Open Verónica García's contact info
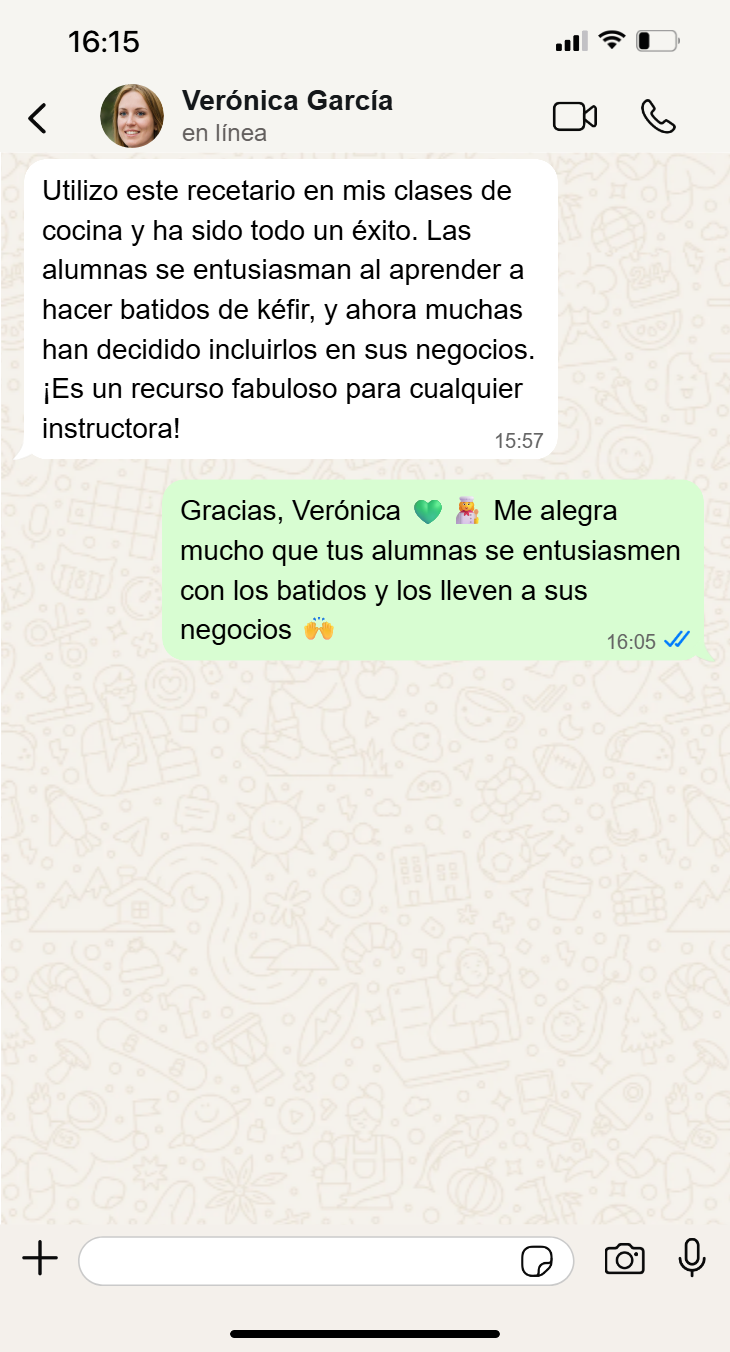 [287, 115]
